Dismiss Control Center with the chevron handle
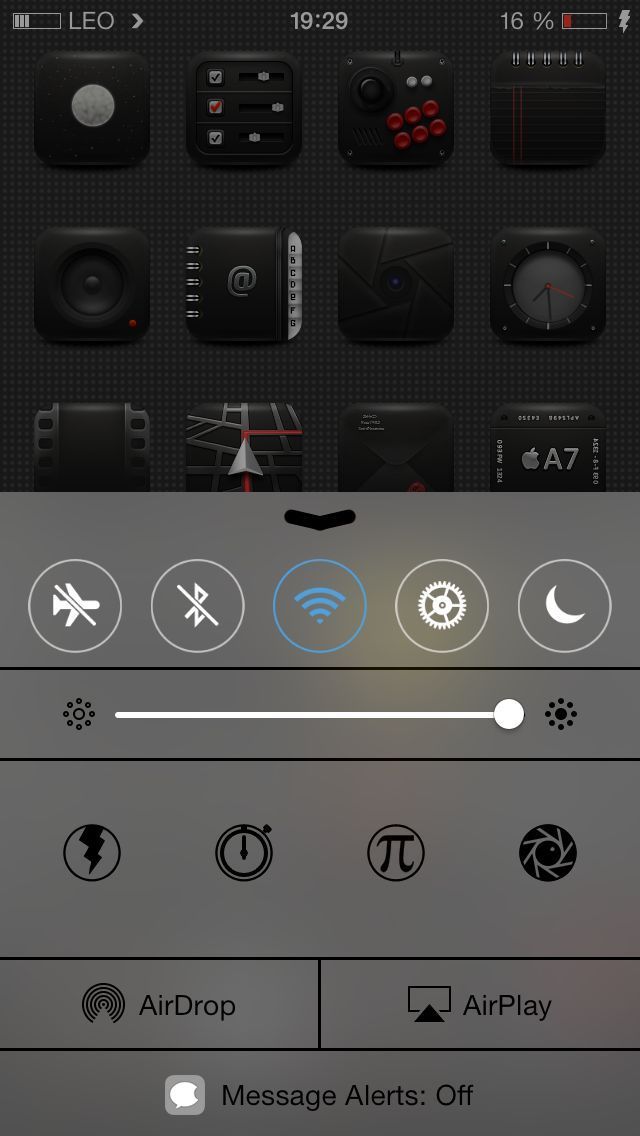Image resolution: width=640 pixels, height=1136 pixels. [x=320, y=518]
